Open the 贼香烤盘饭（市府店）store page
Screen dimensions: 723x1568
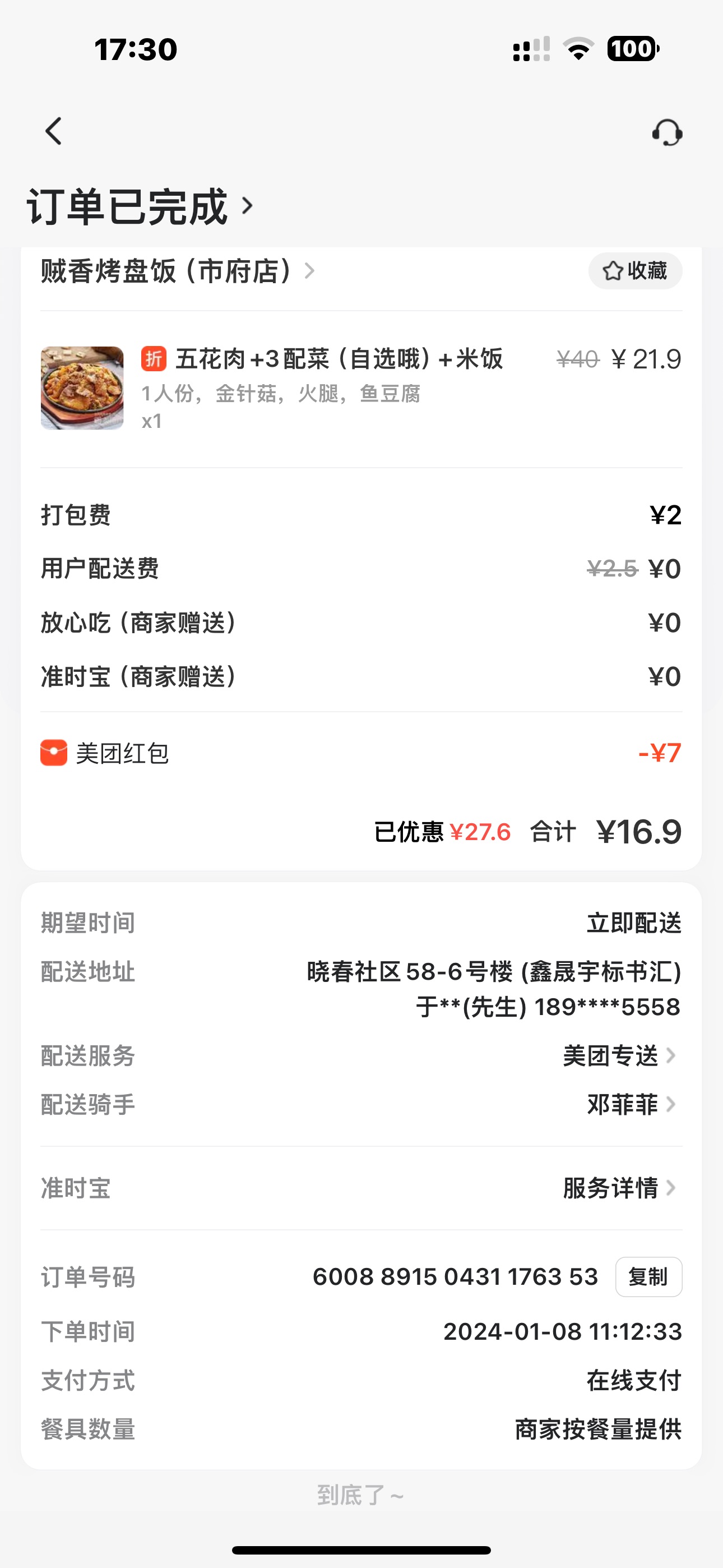(x=178, y=271)
